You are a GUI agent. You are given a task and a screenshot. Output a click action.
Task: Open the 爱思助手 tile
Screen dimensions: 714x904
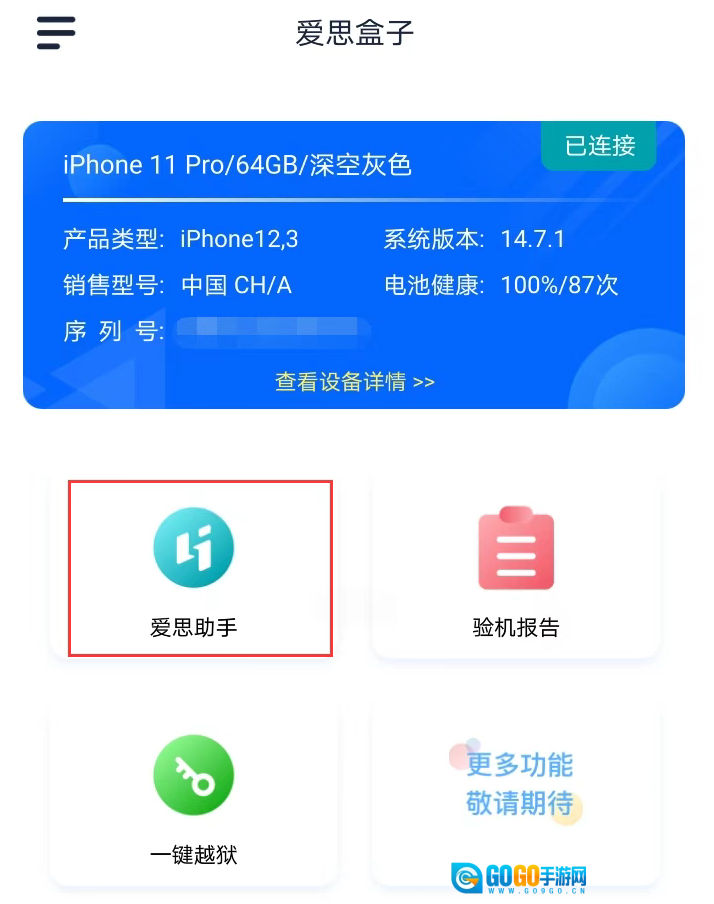pos(194,568)
